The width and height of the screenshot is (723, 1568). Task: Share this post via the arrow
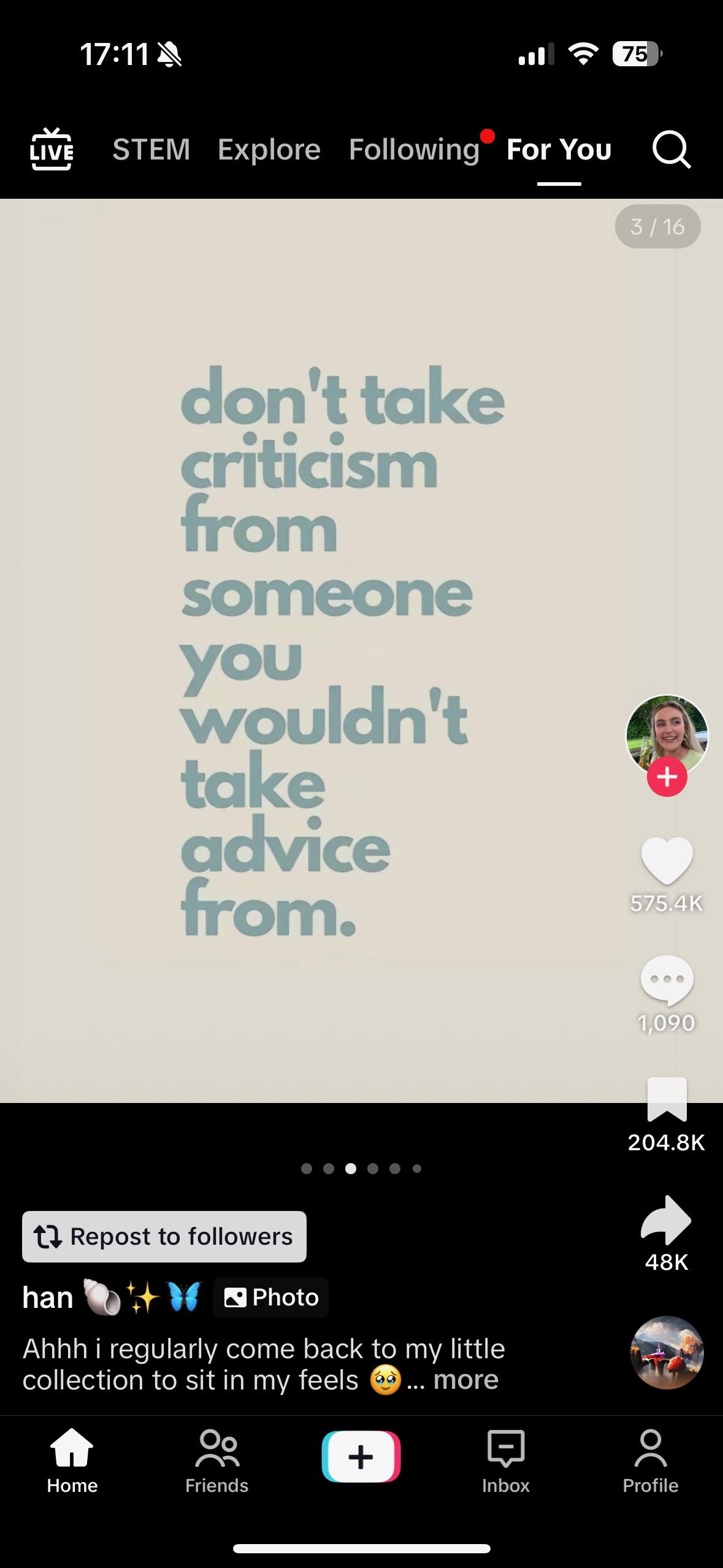(x=667, y=1220)
